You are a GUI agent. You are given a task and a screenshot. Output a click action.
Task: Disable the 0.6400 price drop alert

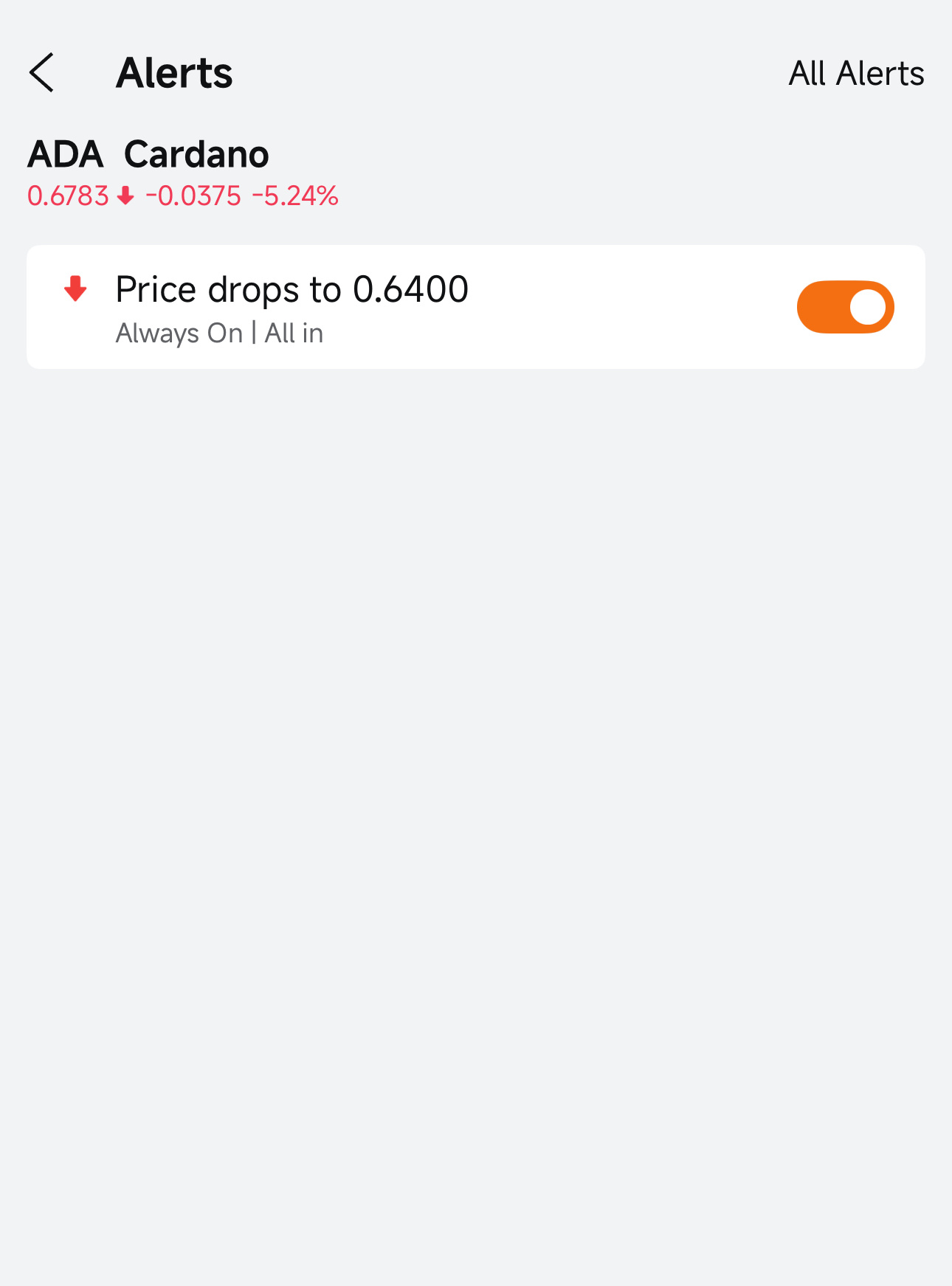point(846,305)
